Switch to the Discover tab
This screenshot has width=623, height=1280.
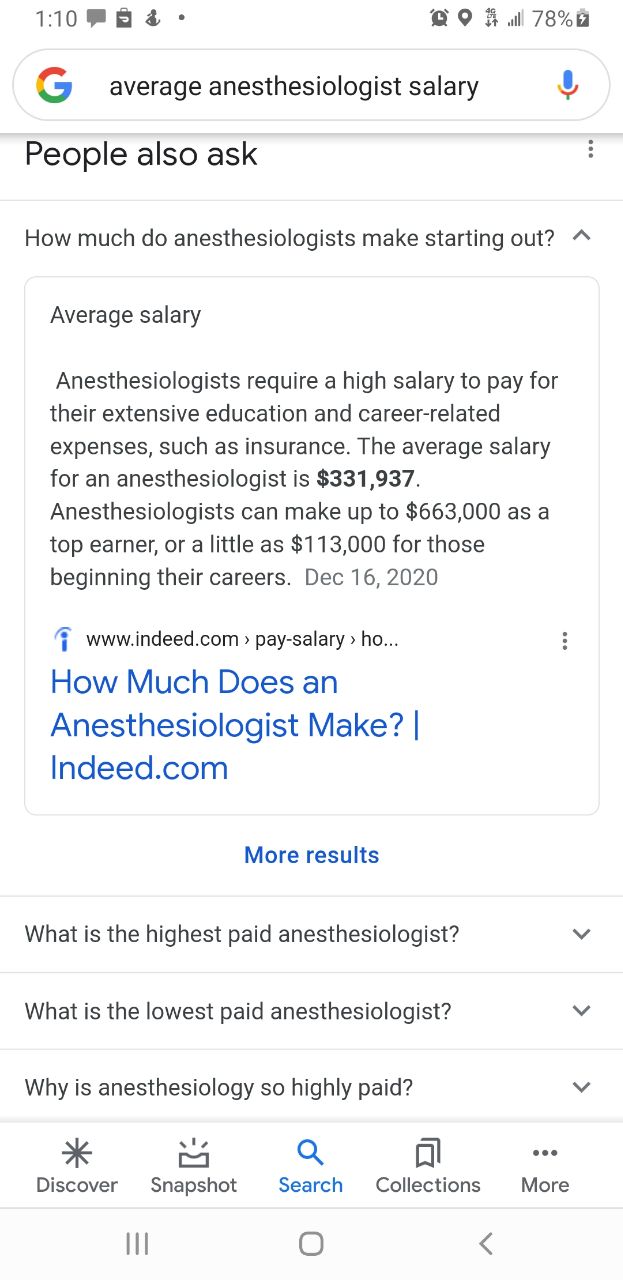[77, 1166]
